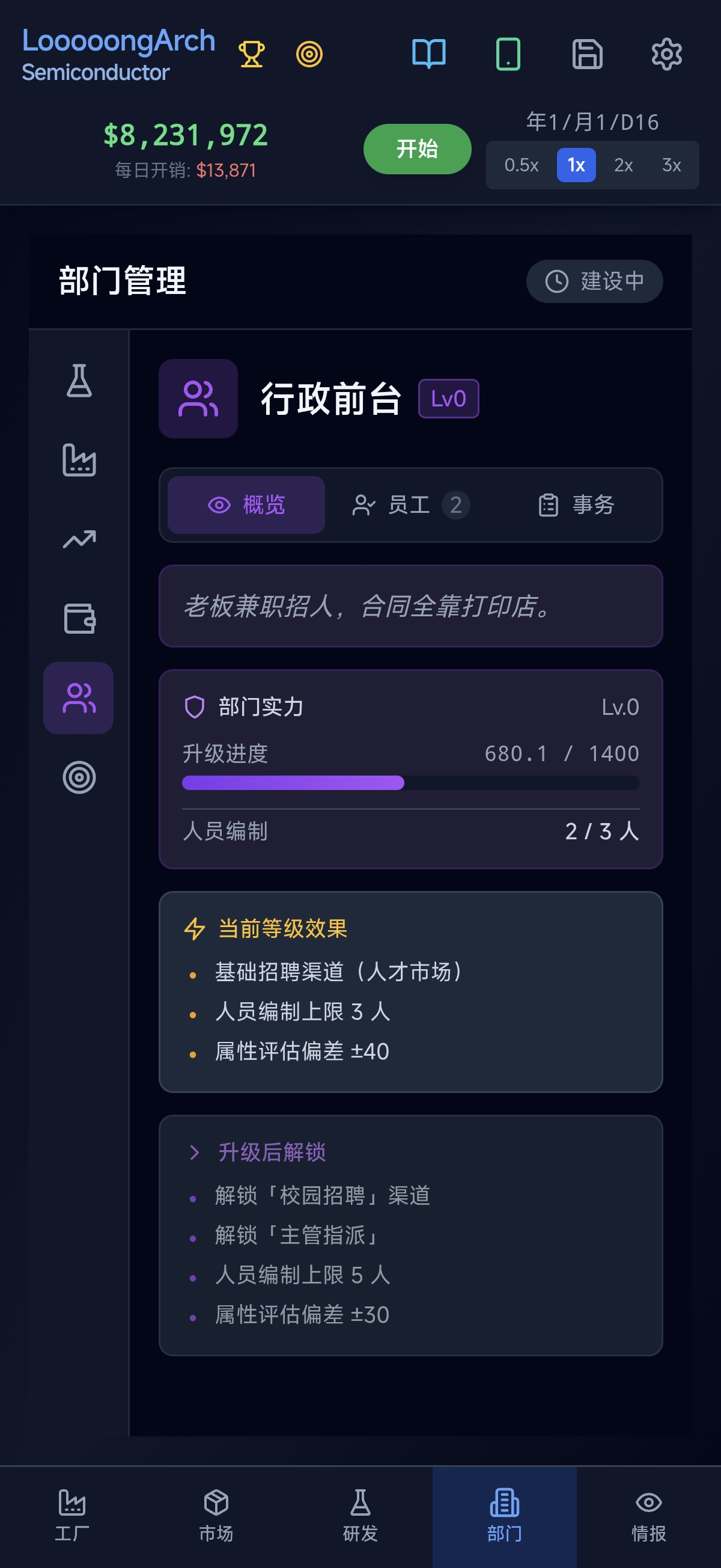The image size is (721, 1568).
Task: Click the target/goals icon in sidebar
Action: [80, 776]
